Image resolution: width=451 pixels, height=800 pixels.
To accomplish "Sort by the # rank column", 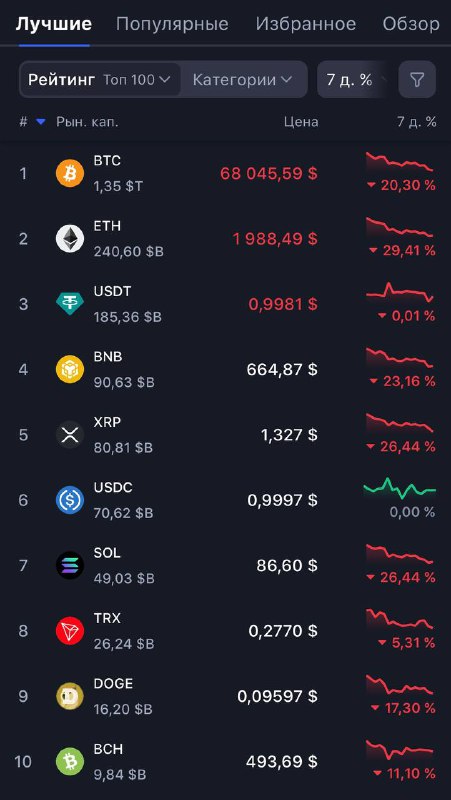I will (23, 122).
